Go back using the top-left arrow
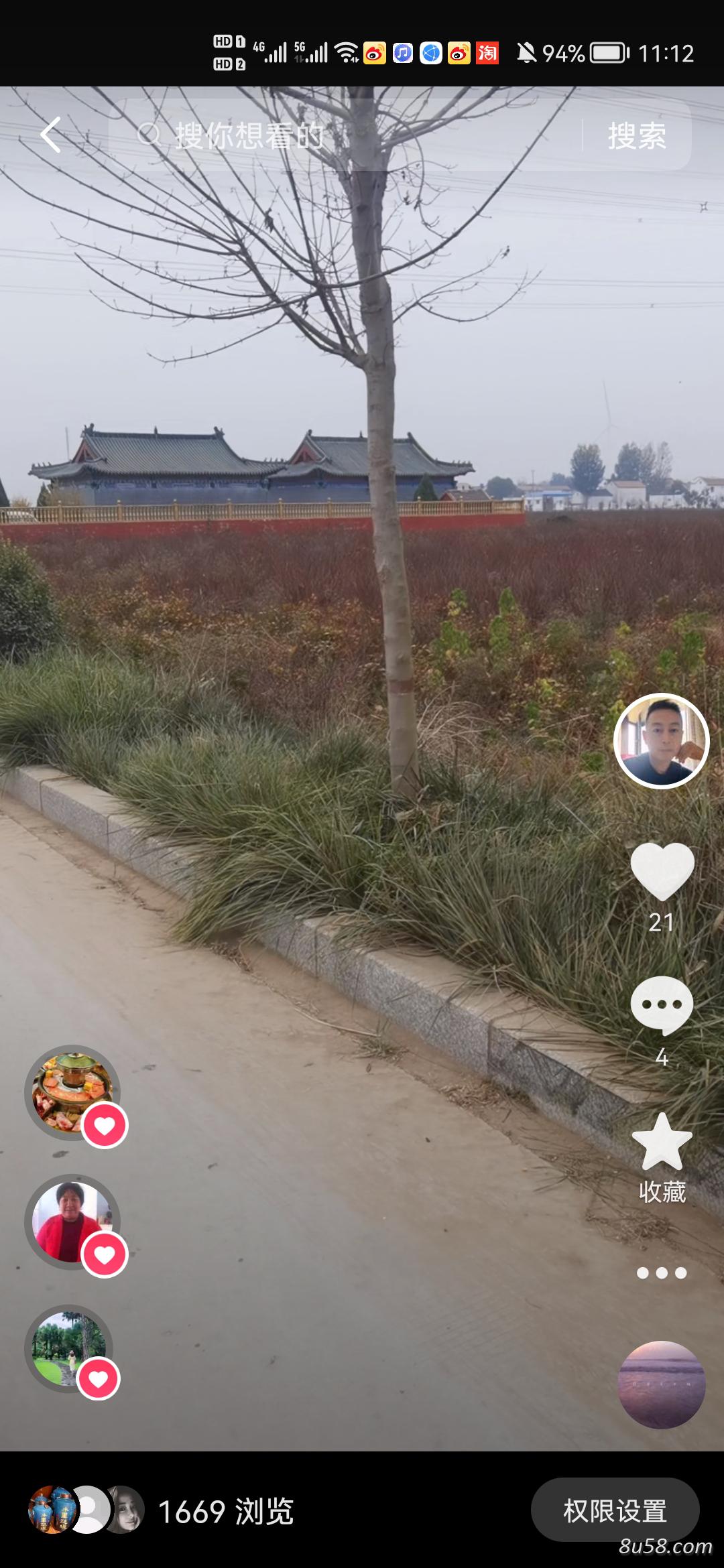 pos(51,135)
